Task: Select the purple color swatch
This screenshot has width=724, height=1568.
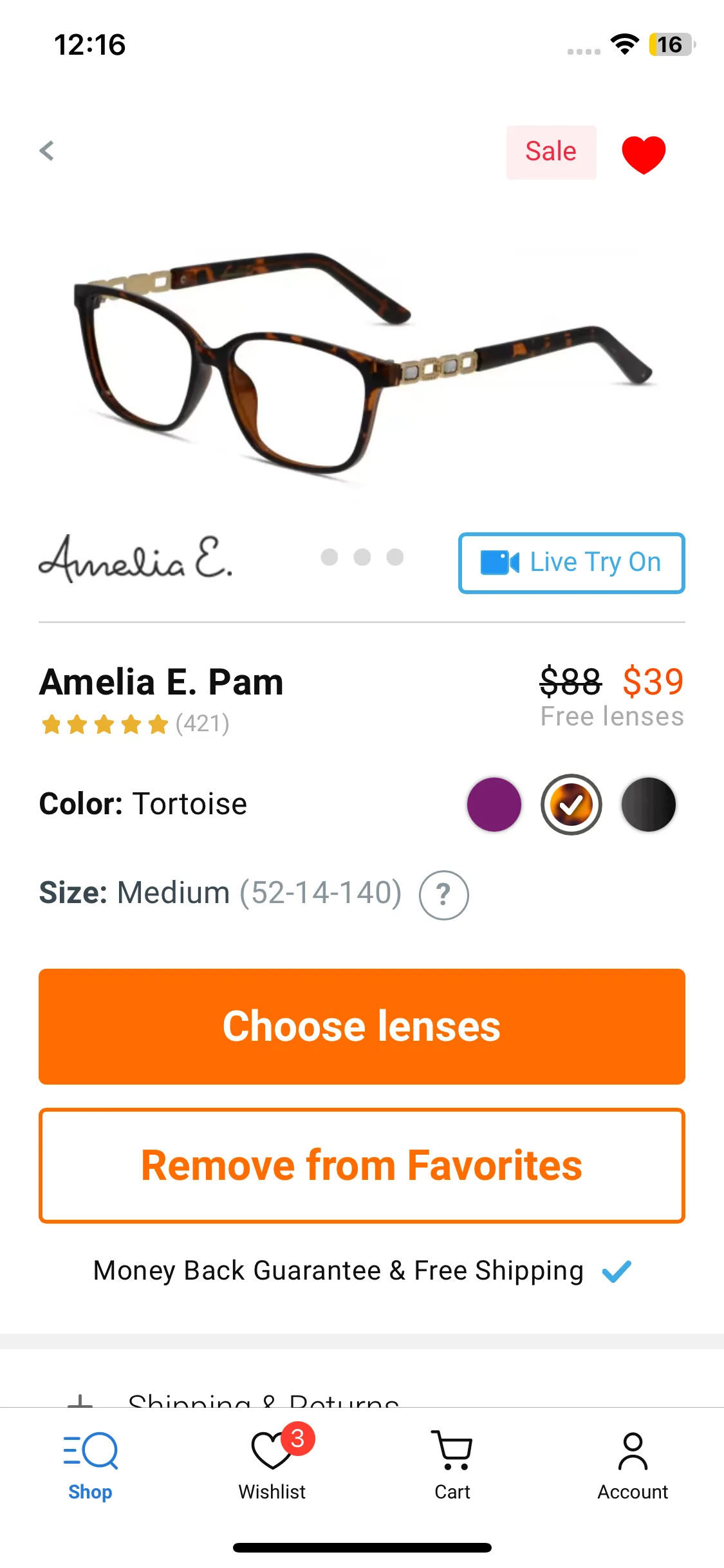Action: pos(494,805)
